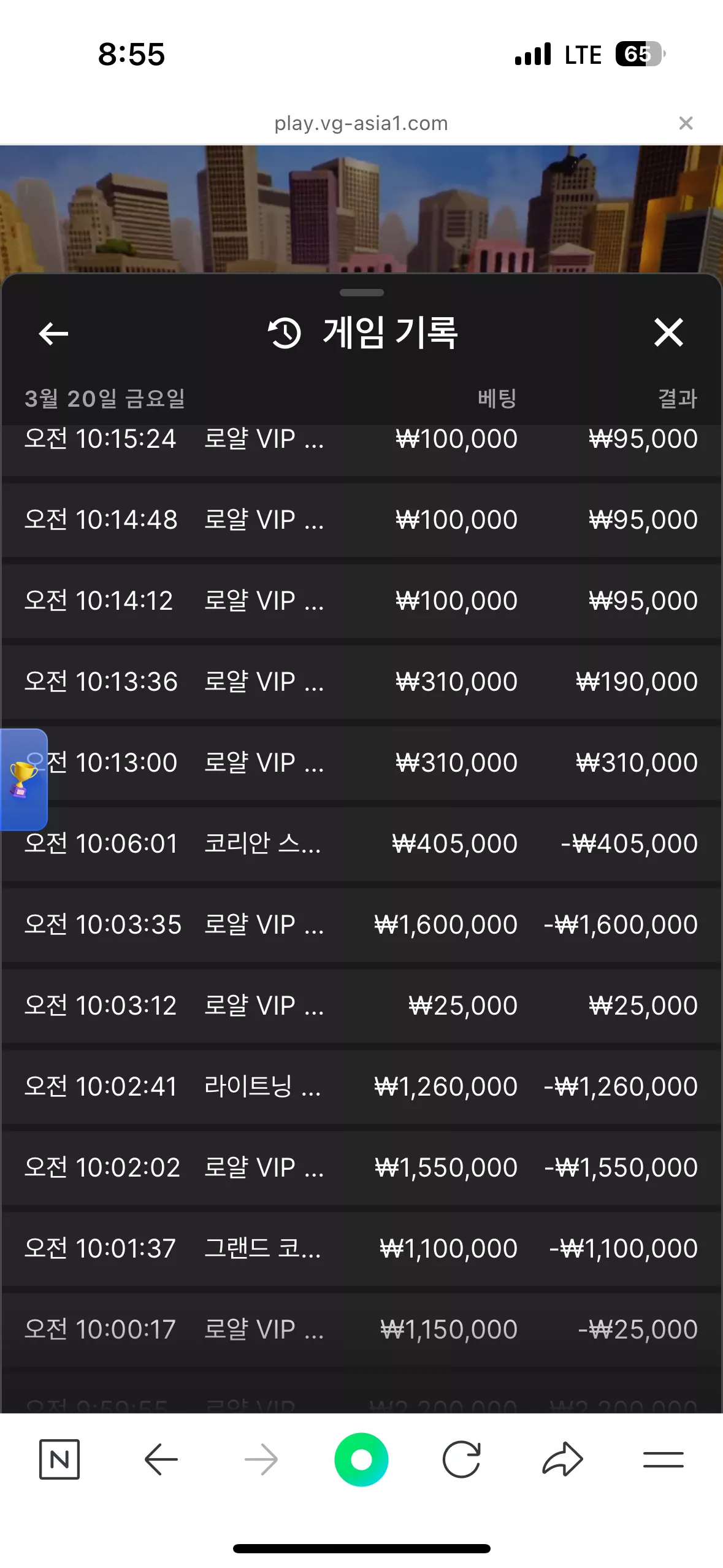The height and width of the screenshot is (1568, 723).
Task: Open the browser menu with two lines
Action: point(664,1459)
